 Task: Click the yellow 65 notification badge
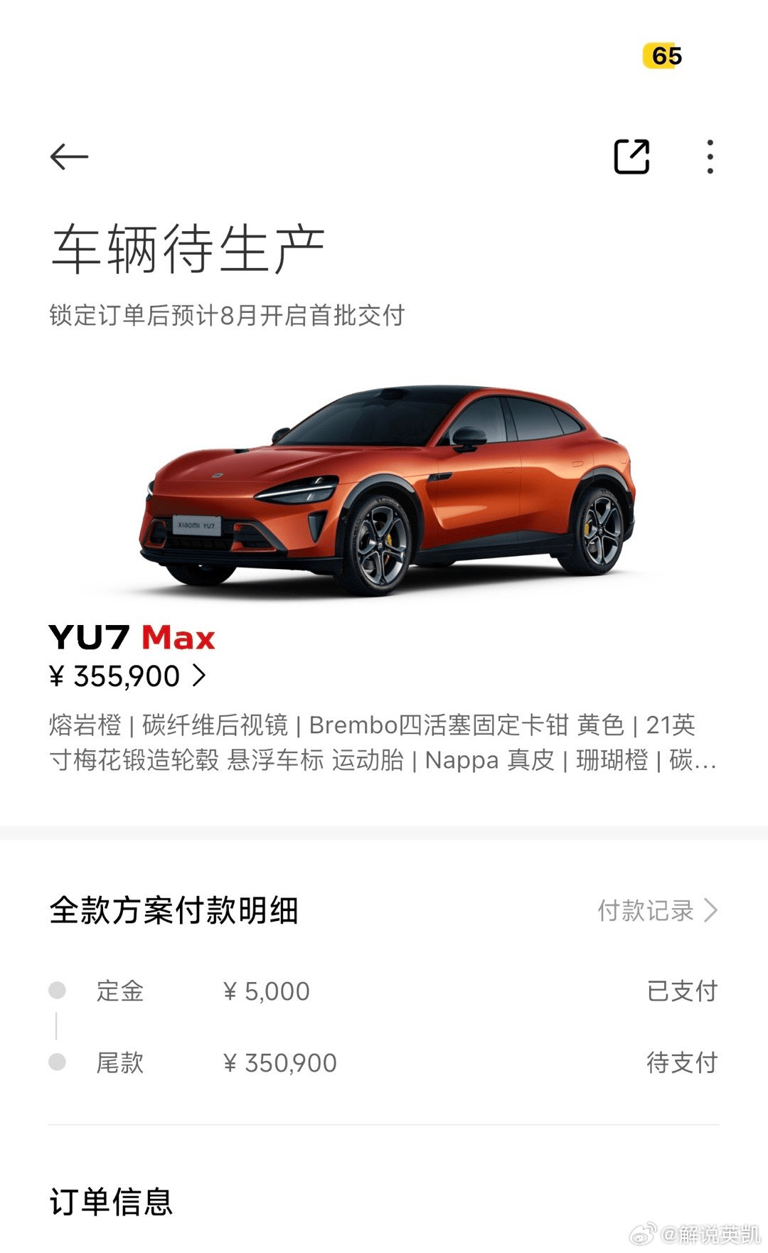click(x=662, y=57)
